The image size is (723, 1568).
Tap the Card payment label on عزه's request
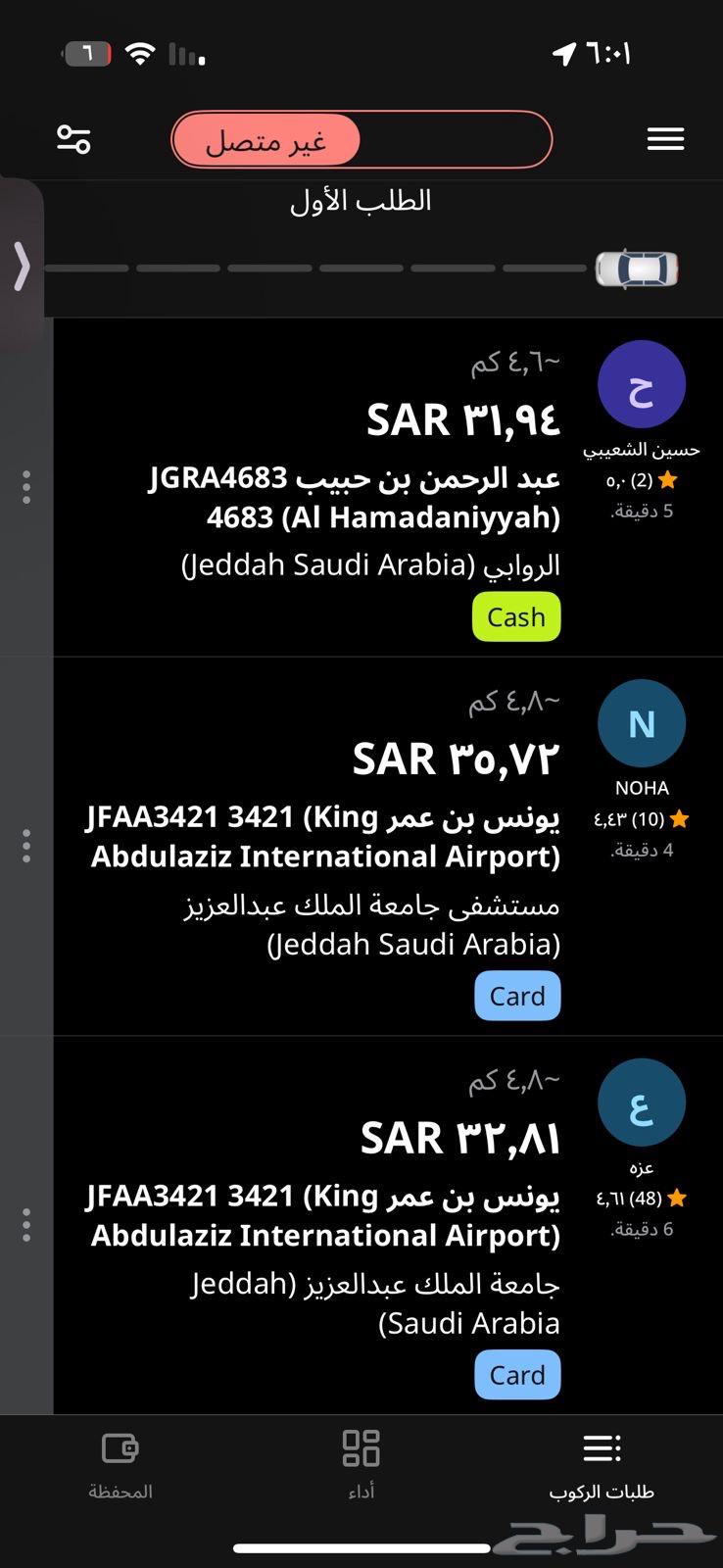pos(517,1374)
